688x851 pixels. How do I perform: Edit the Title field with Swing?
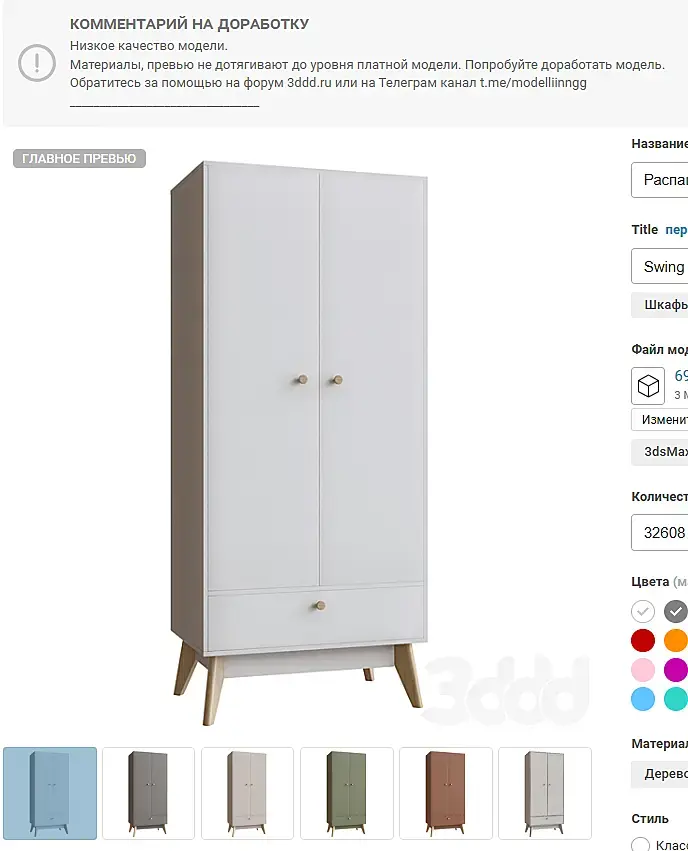coord(660,267)
